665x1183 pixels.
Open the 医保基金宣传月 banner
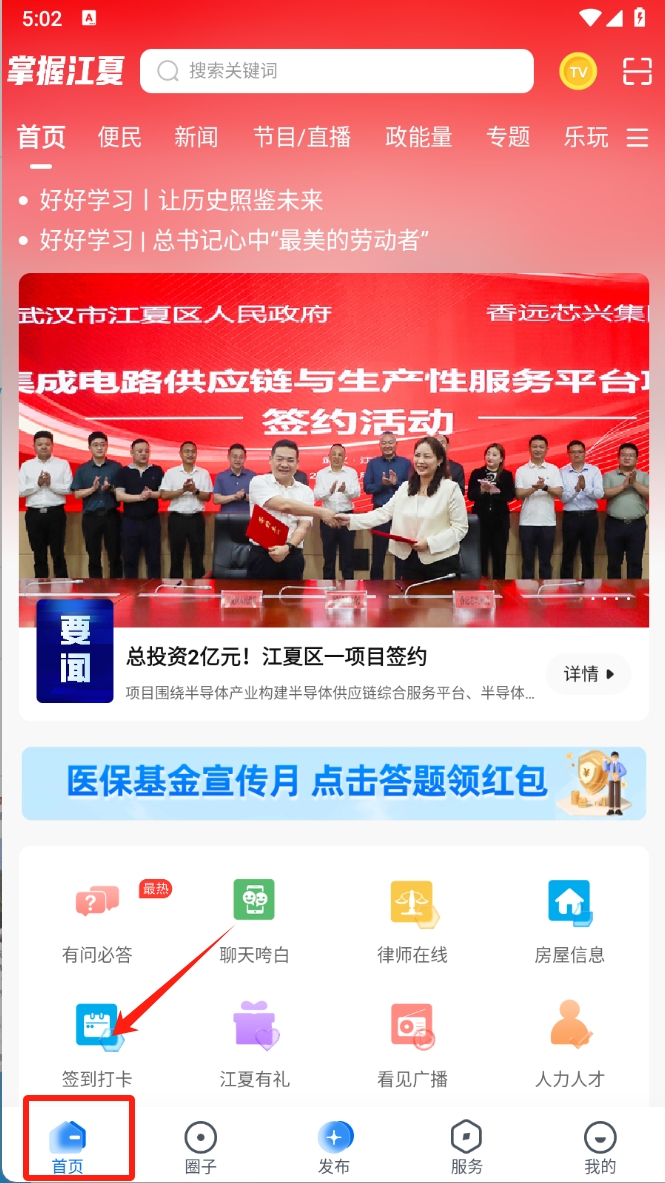[x=333, y=783]
